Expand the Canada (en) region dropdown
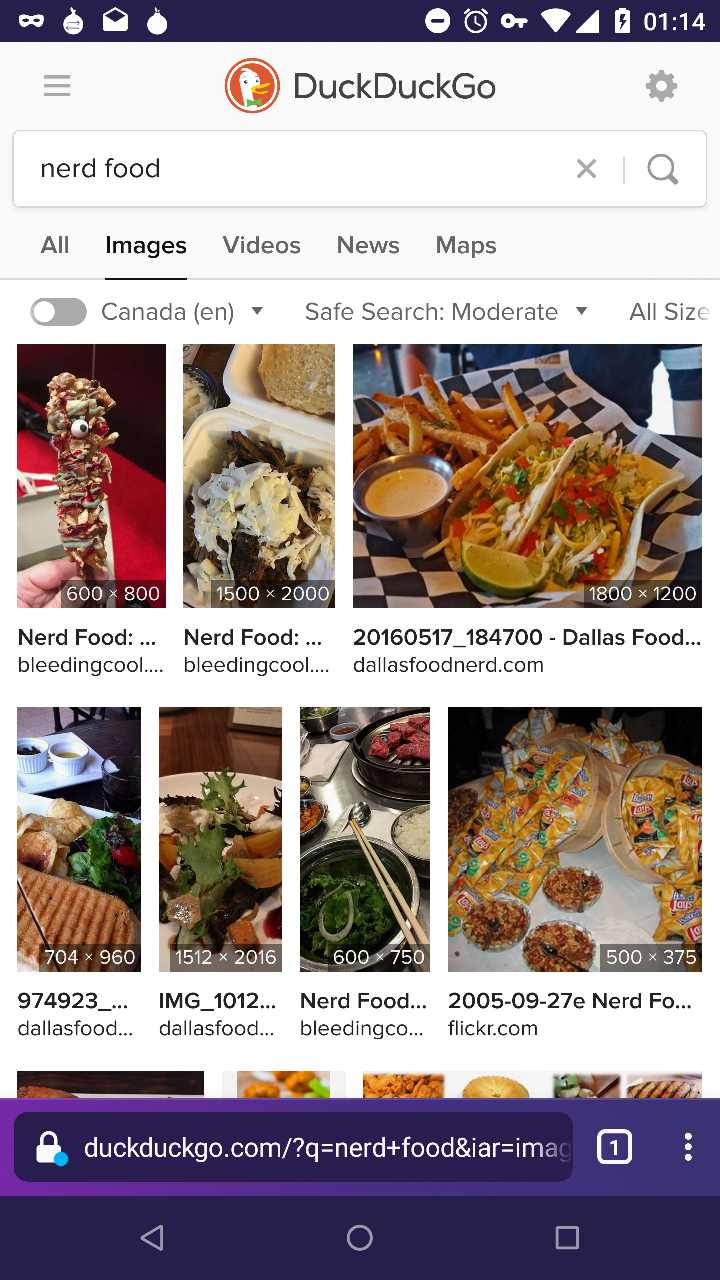This screenshot has width=720, height=1280. [183, 312]
